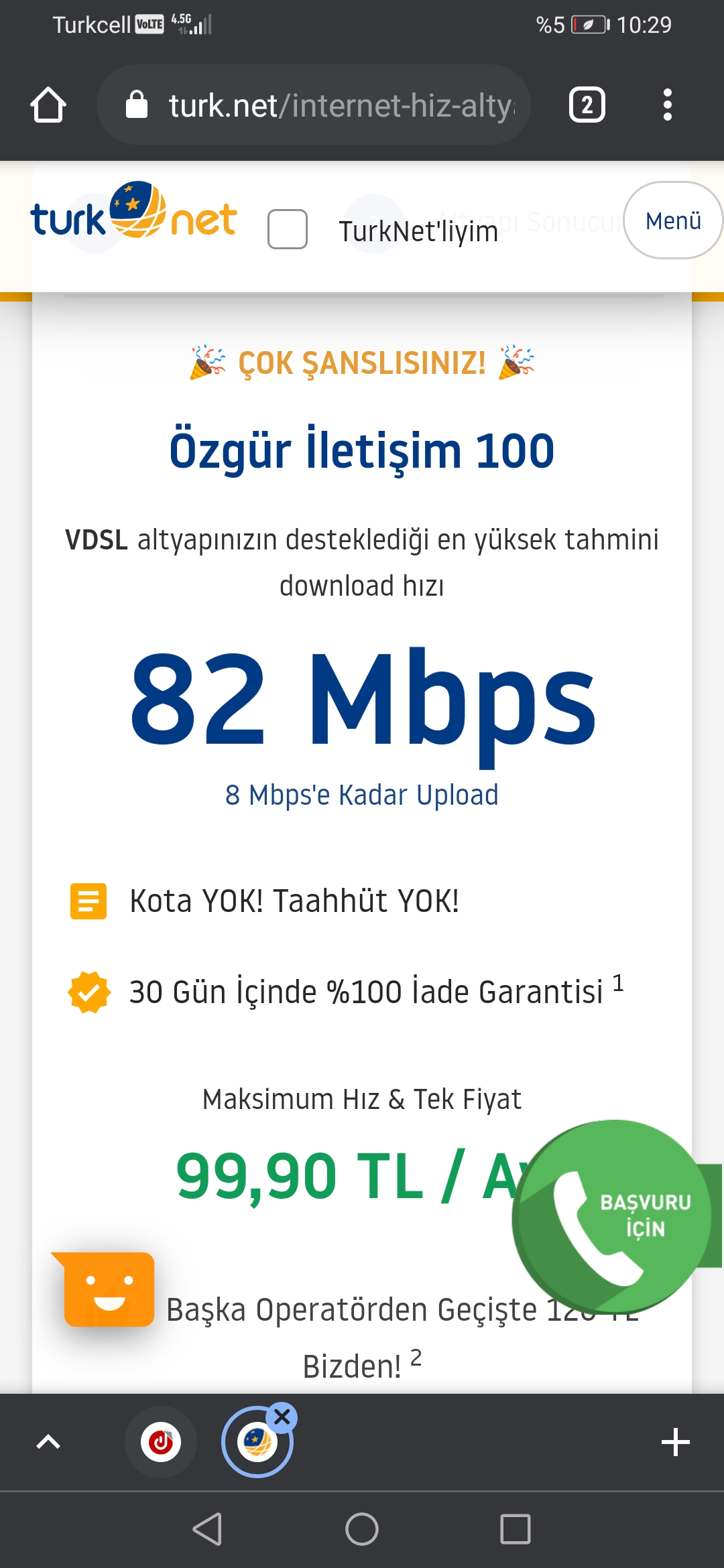Expand the bottom tab strip arrow
Screen dimensions: 724x1568
tap(48, 1442)
